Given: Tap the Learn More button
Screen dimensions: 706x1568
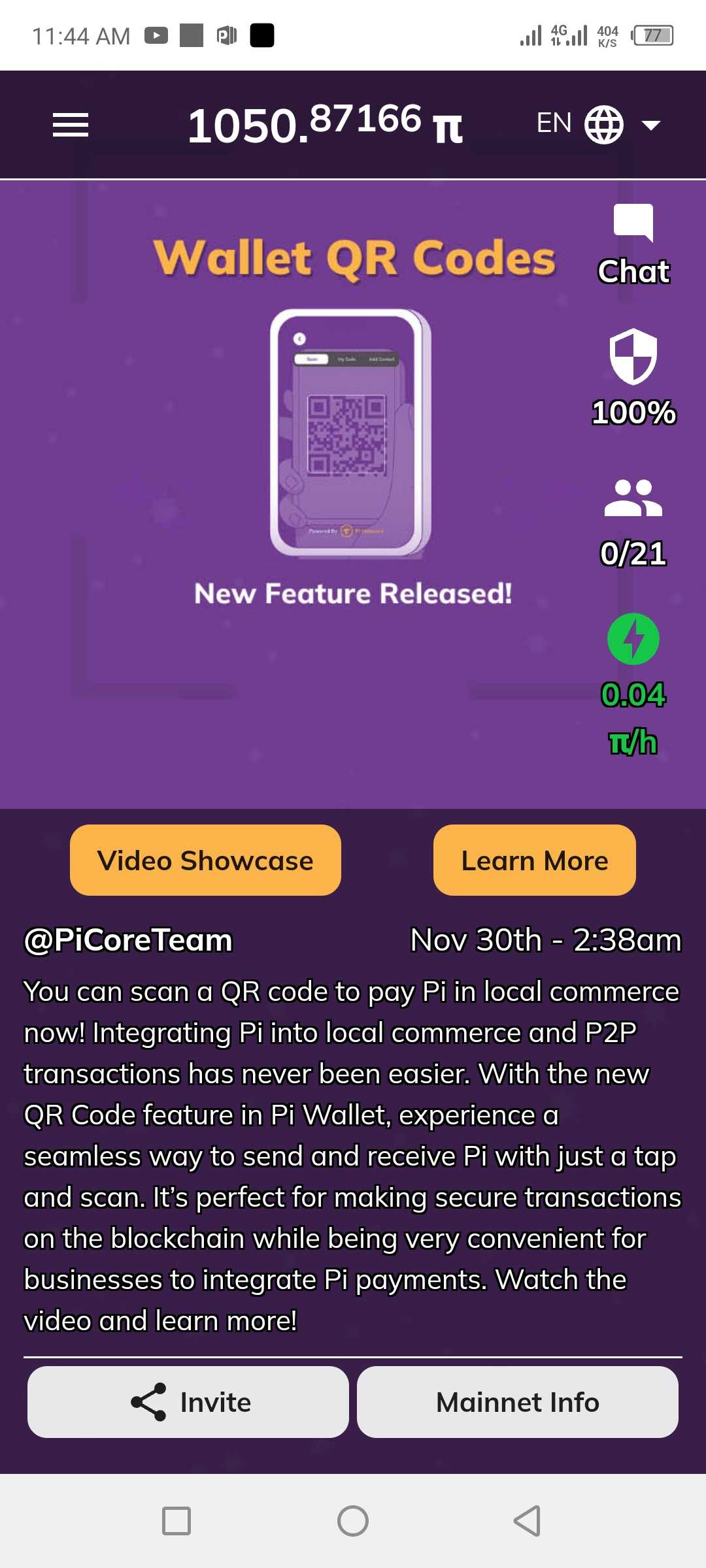Looking at the screenshot, I should (x=534, y=860).
